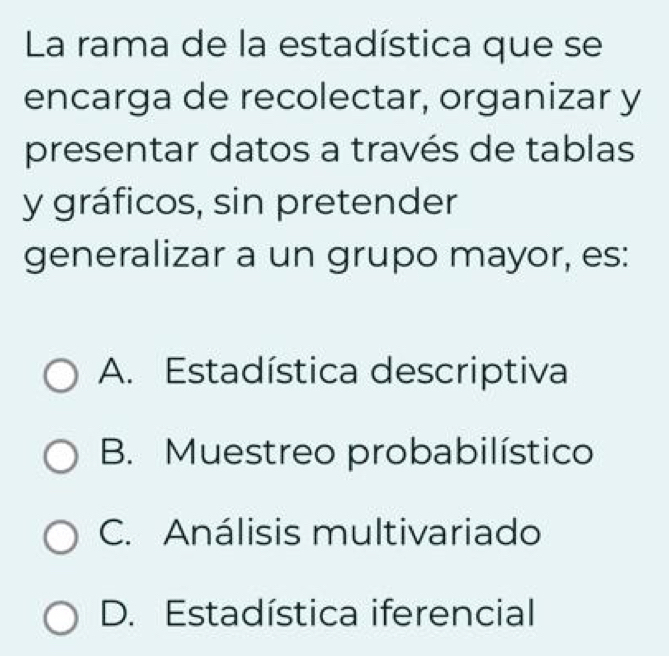Image resolution: width=669 pixels, height=656 pixels.
Task: Select option A. Estadística descriptiva
Action: tap(62, 379)
